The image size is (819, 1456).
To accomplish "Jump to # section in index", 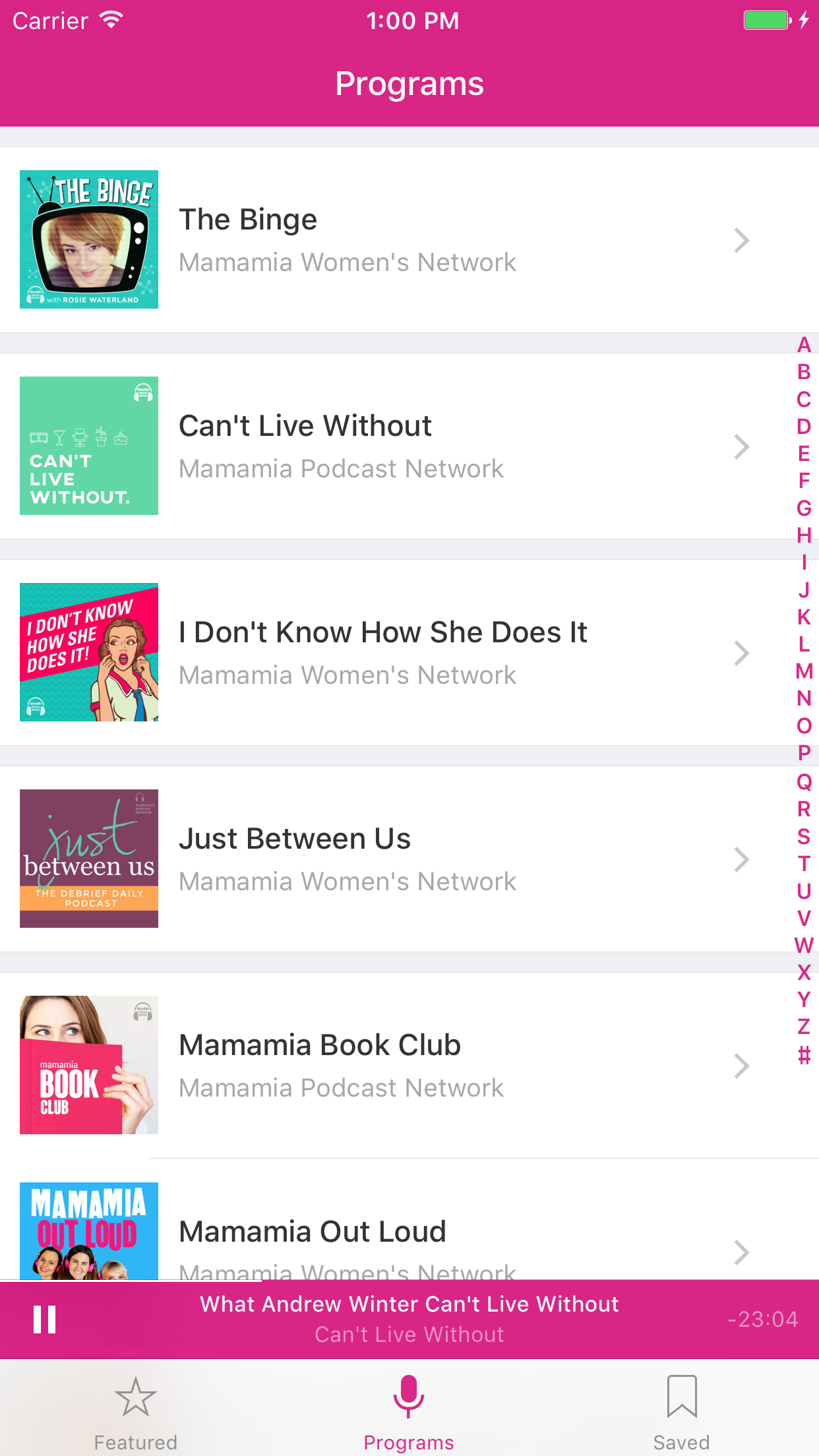I will coord(804,1055).
